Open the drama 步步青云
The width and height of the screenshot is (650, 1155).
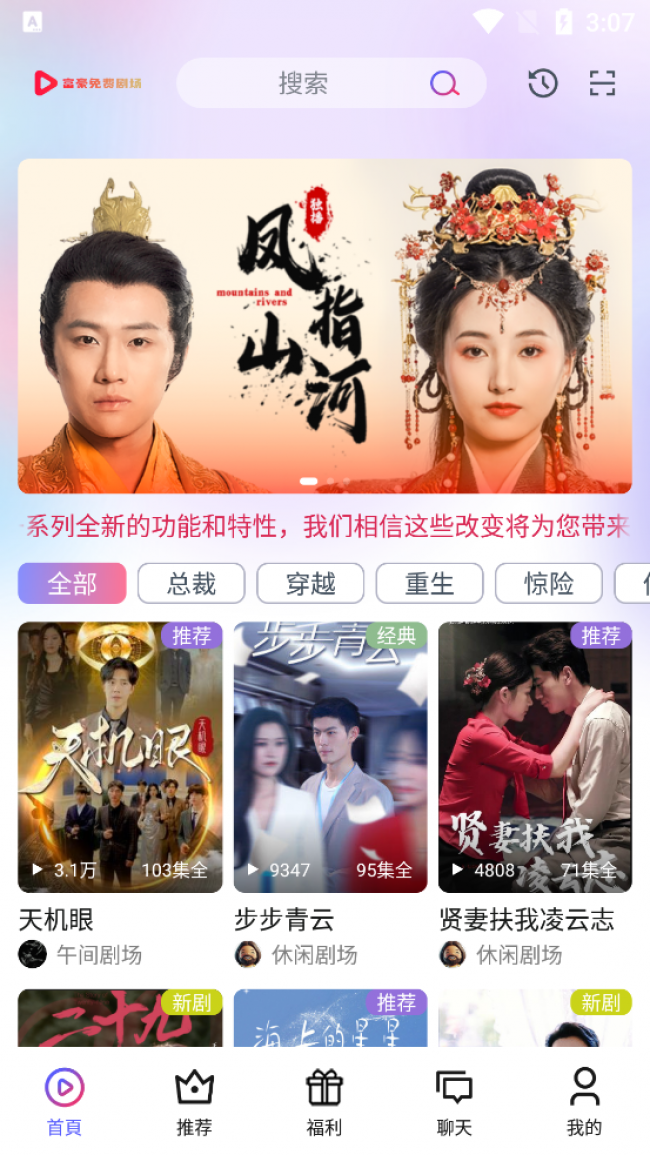click(x=330, y=757)
